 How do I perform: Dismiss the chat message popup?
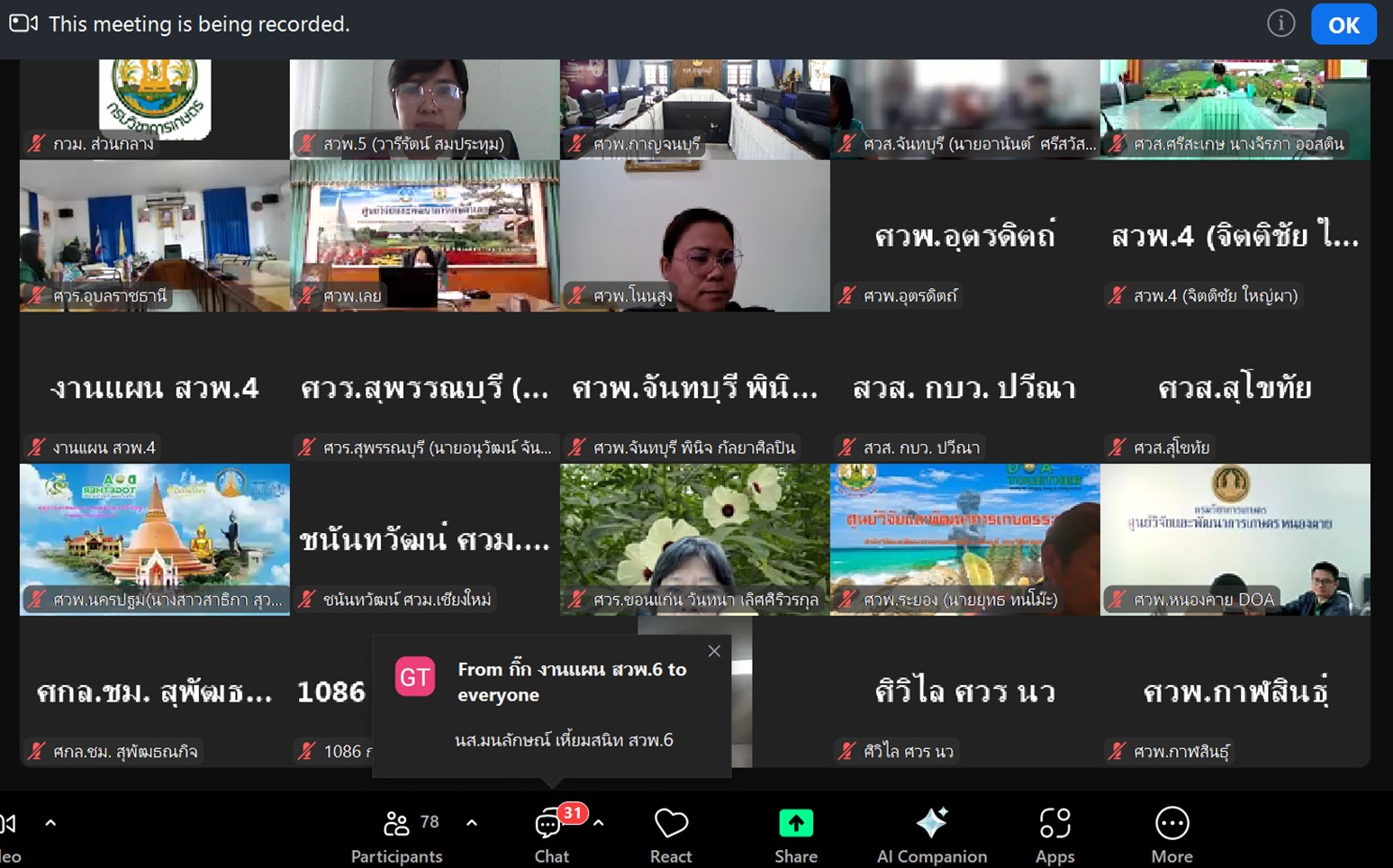714,651
